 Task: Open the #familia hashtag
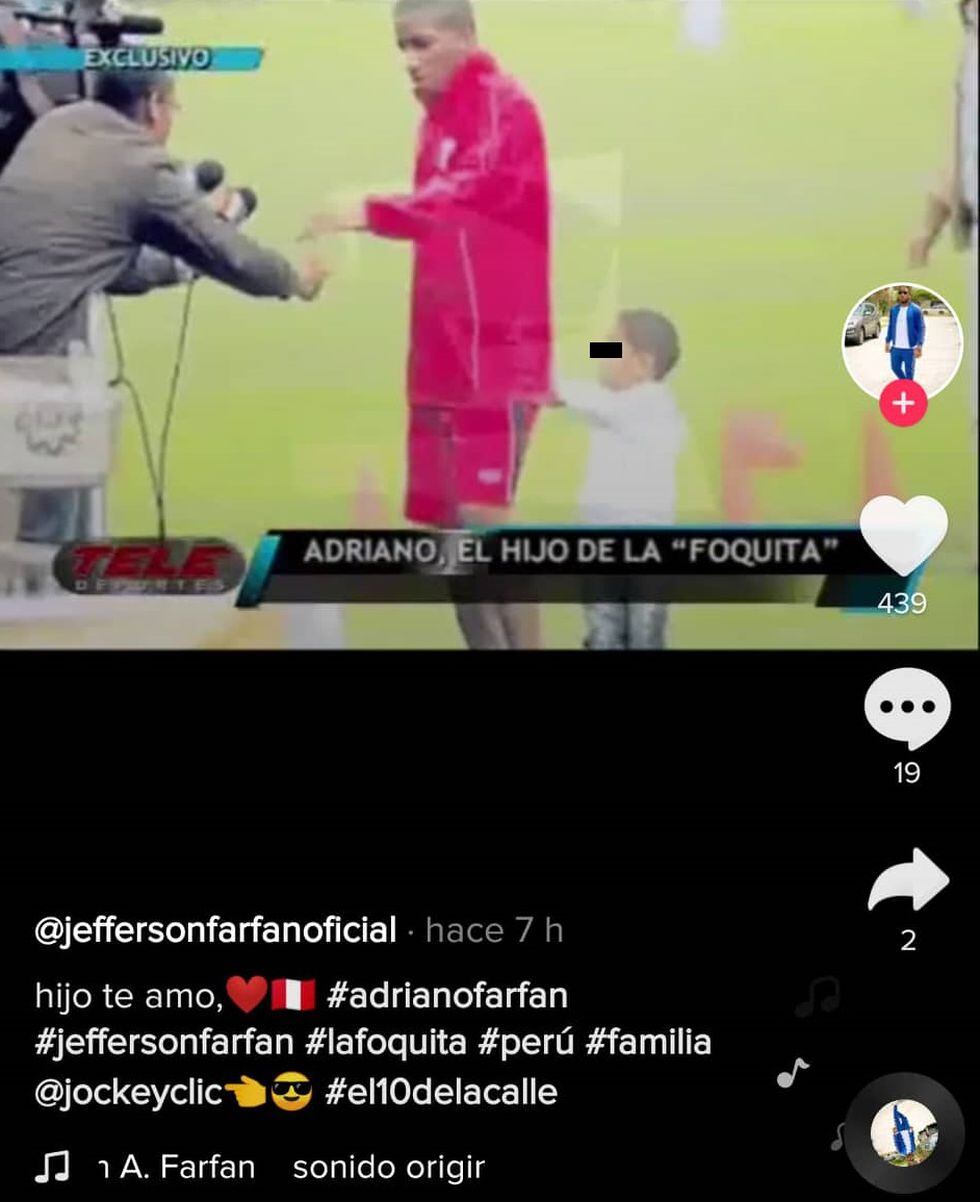click(x=648, y=1043)
